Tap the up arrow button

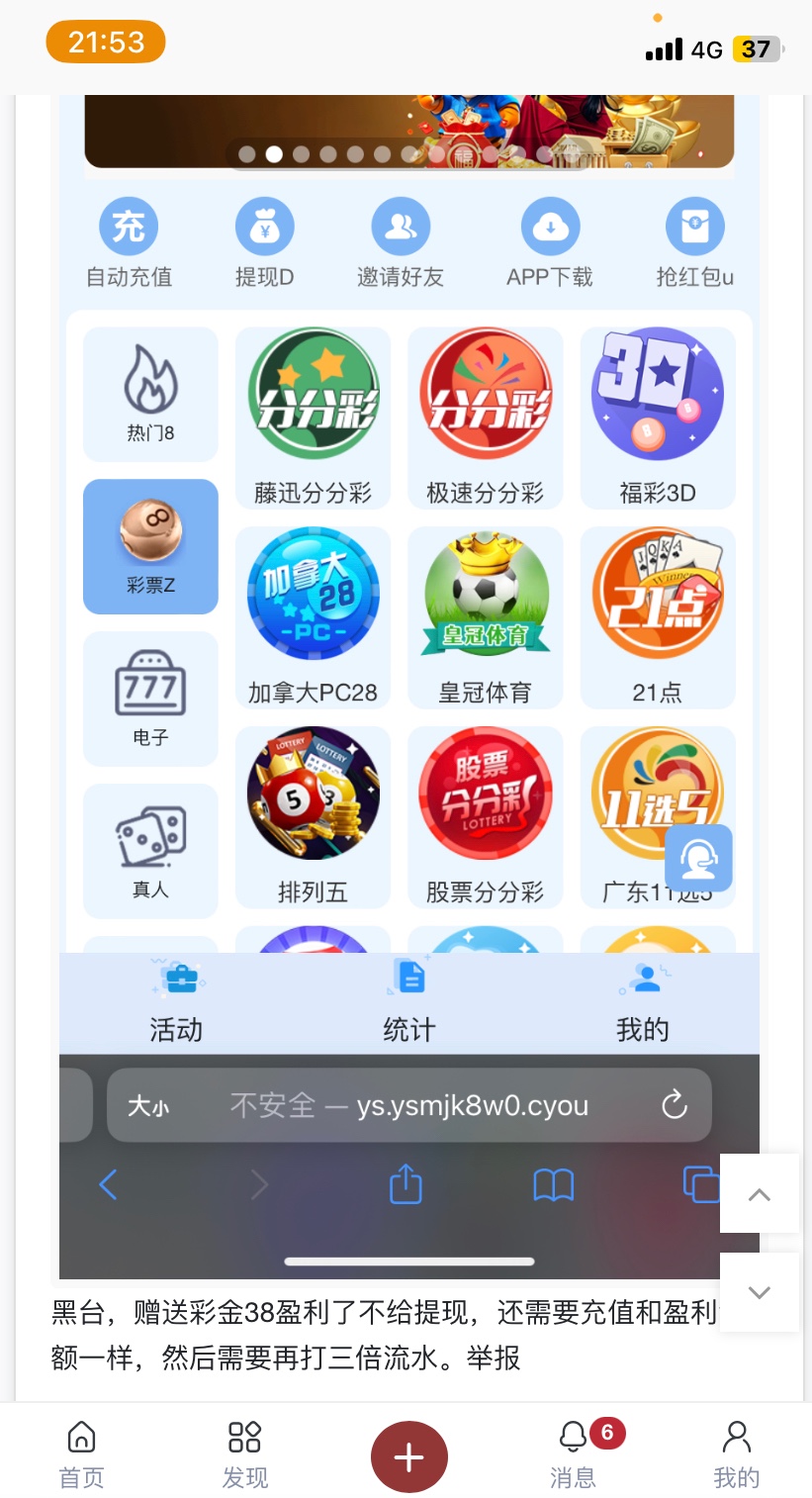(x=759, y=1193)
